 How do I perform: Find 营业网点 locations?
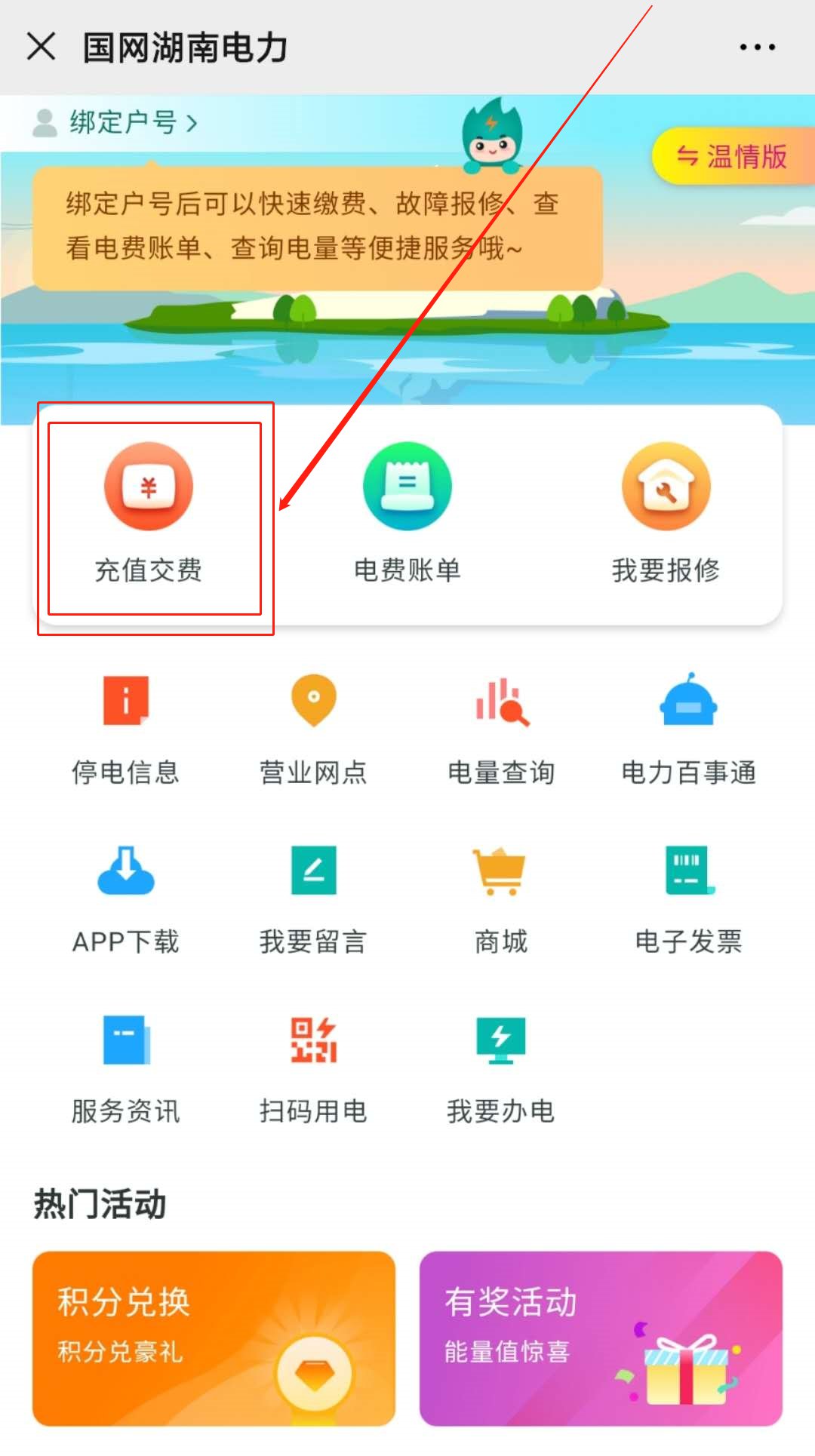313,728
